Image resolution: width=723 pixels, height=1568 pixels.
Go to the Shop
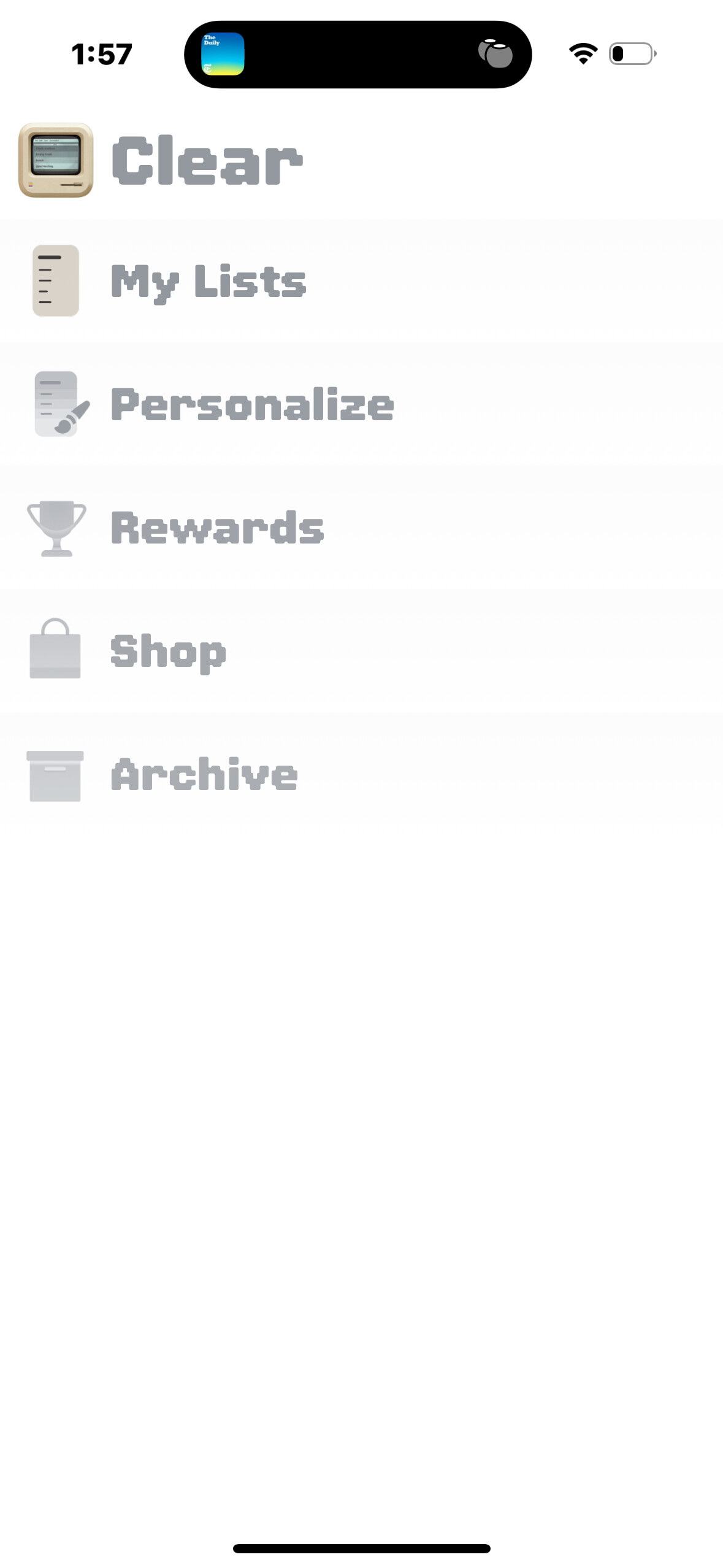[169, 651]
